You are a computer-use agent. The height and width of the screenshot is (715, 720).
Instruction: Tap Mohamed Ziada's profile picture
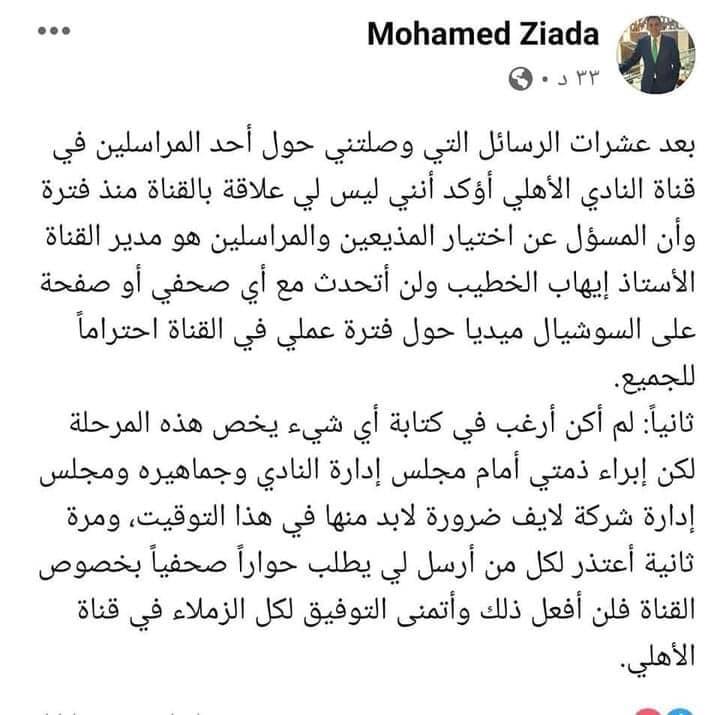[657, 55]
